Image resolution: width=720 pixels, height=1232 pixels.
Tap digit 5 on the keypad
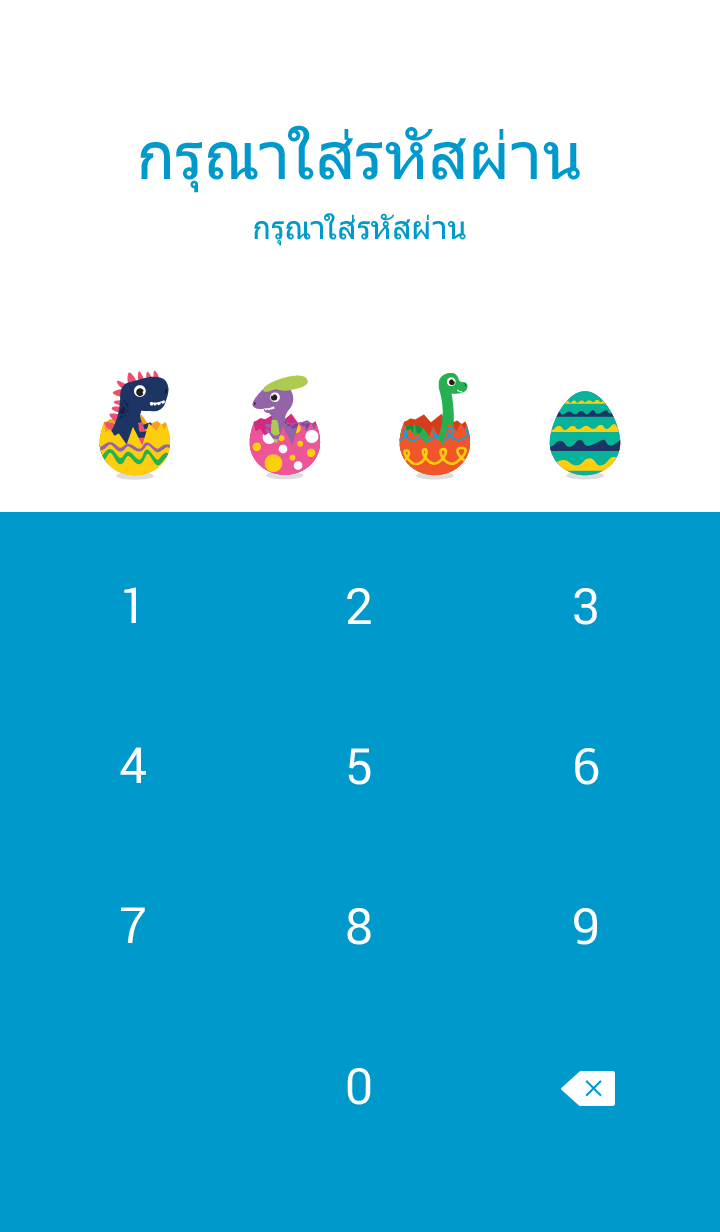click(x=359, y=767)
